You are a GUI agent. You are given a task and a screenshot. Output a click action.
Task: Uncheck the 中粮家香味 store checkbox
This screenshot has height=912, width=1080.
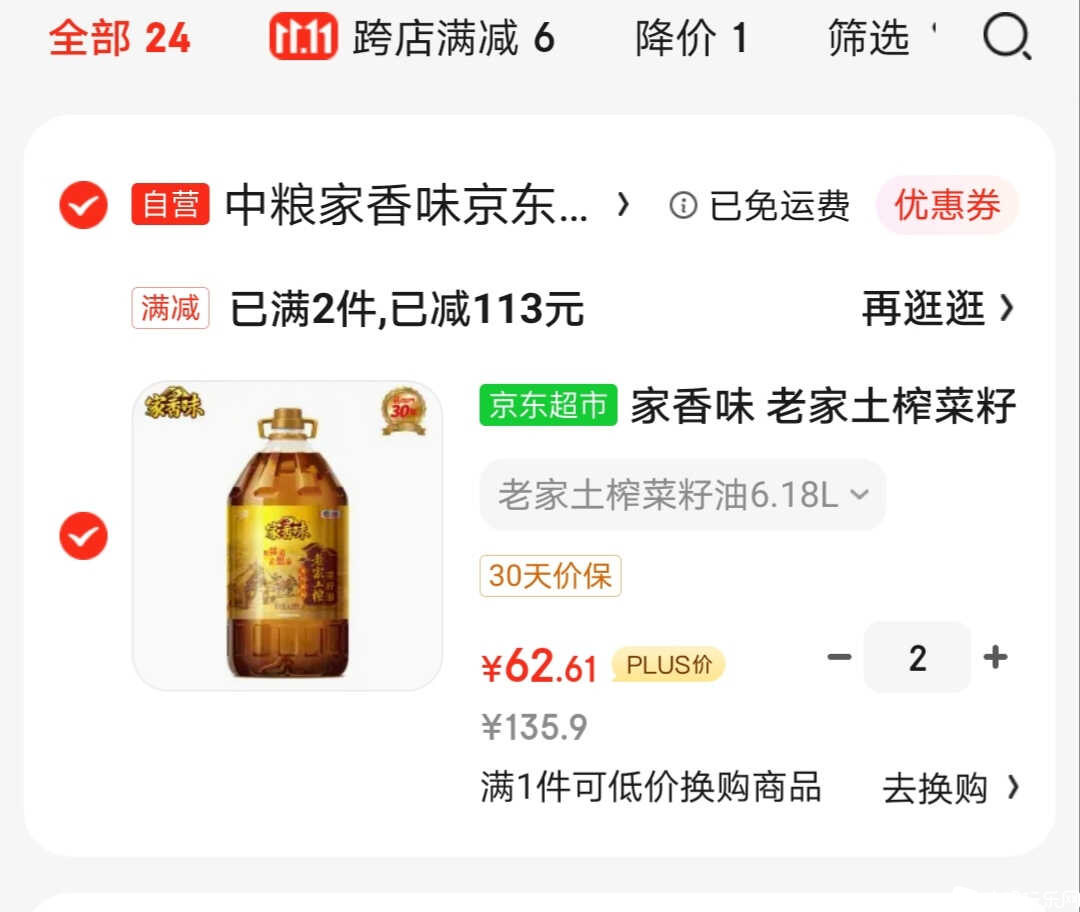click(84, 207)
